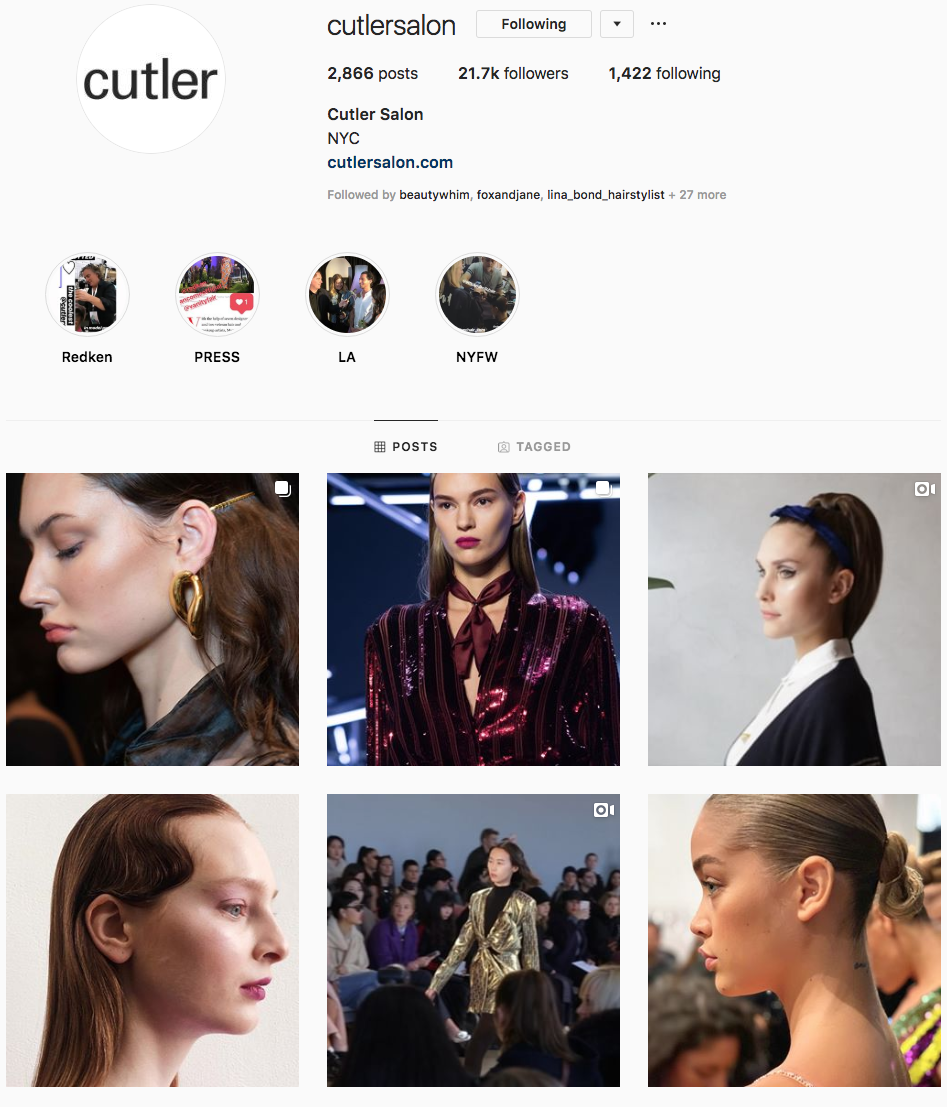
Task: Open the NYFW story highlight
Action: [x=477, y=294]
